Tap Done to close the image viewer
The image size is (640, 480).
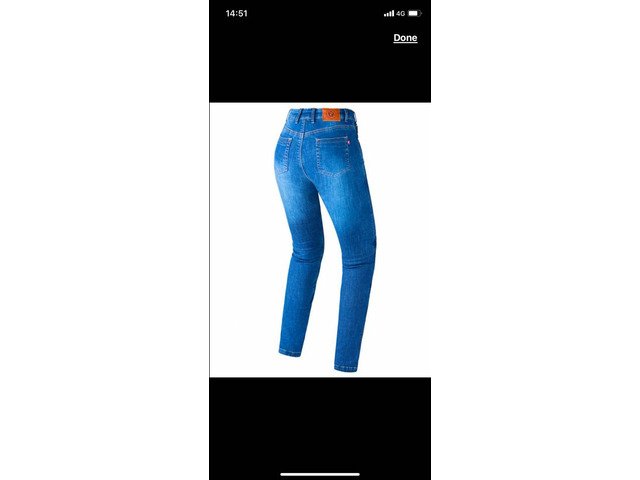[405, 38]
